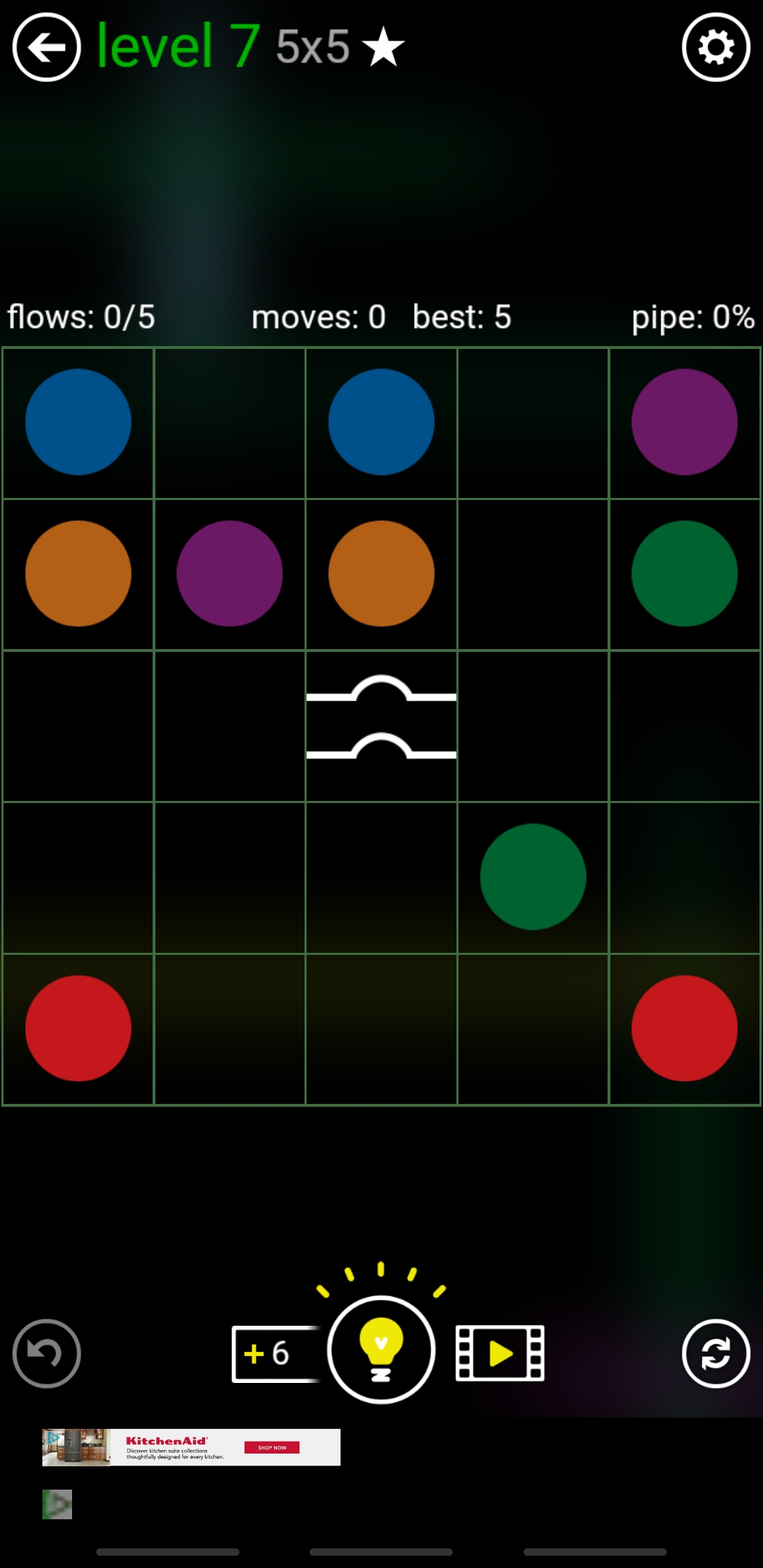The width and height of the screenshot is (763, 1568).
Task: Select the purple dot in the top-right corner
Action: click(684, 422)
